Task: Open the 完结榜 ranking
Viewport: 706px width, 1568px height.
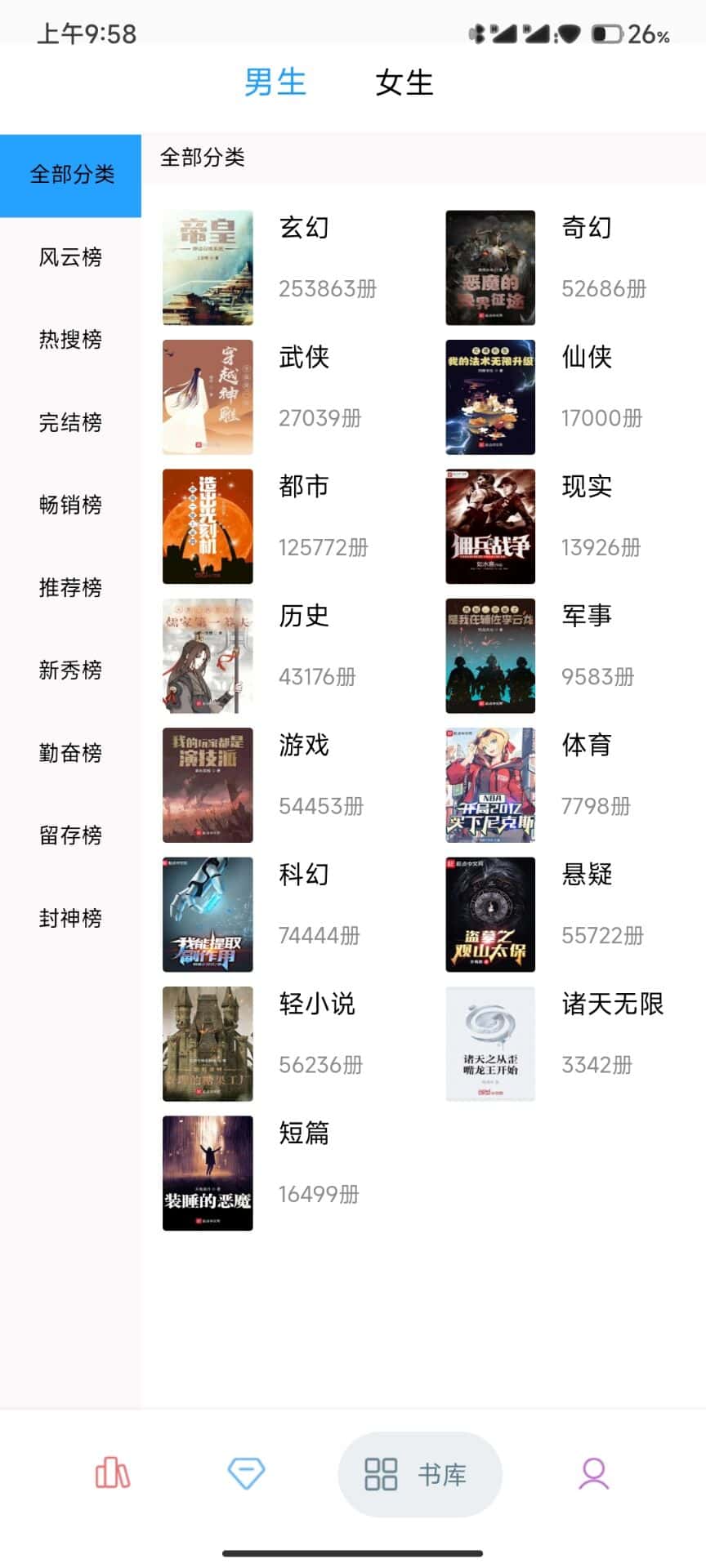Action: click(x=70, y=422)
